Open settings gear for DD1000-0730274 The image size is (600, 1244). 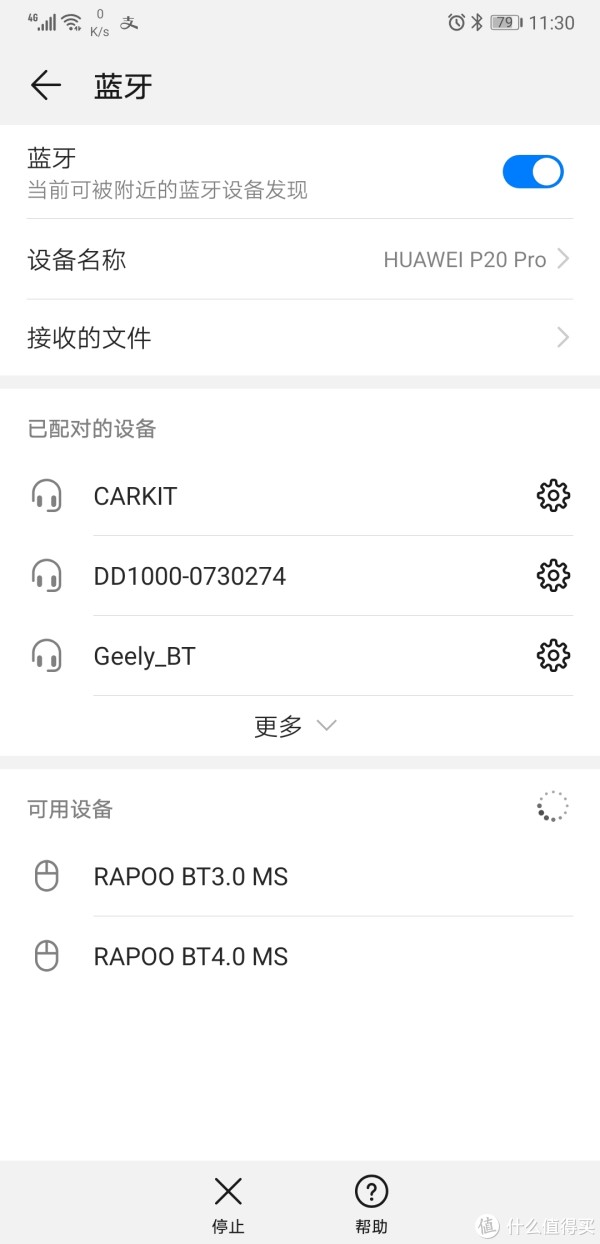coord(553,576)
